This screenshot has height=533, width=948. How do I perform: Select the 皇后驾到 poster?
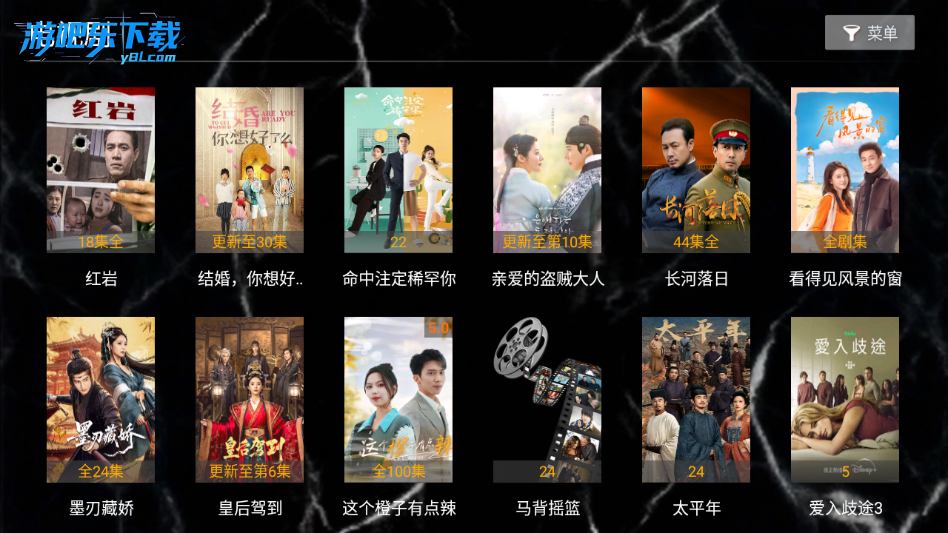click(x=249, y=400)
